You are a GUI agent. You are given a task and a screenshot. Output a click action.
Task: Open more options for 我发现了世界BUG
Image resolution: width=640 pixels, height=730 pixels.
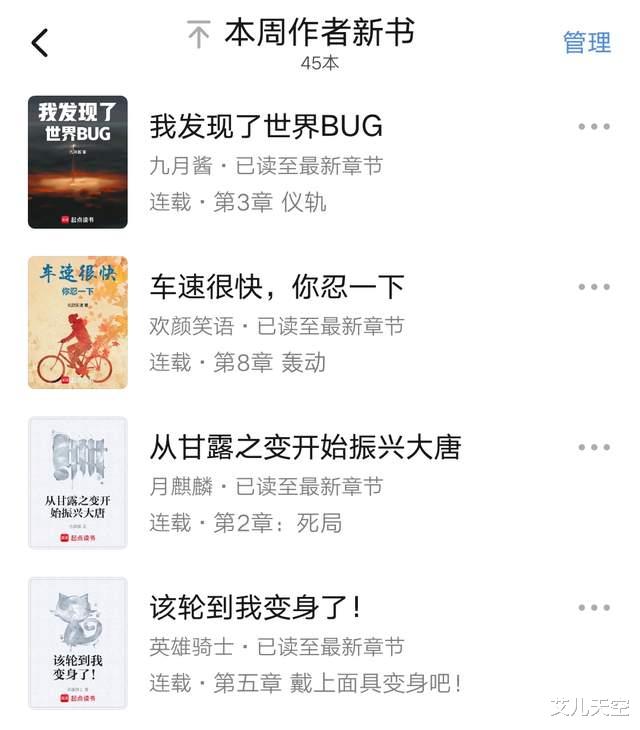tap(594, 127)
